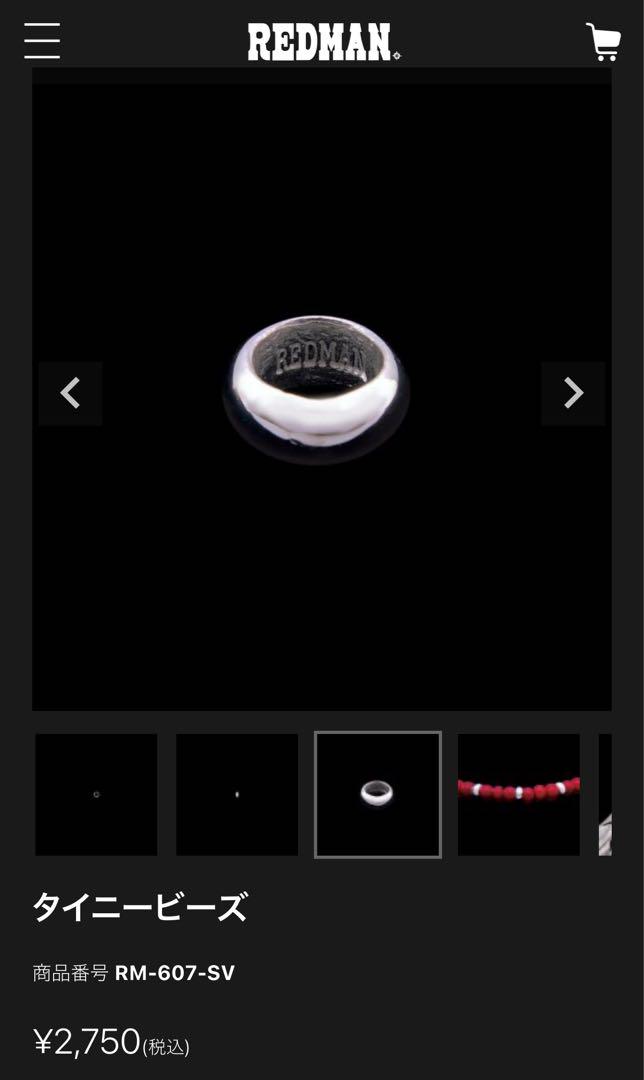Select the partially visible fifth thumbnail
Viewport: 644px width, 1080px height.
tap(605, 795)
